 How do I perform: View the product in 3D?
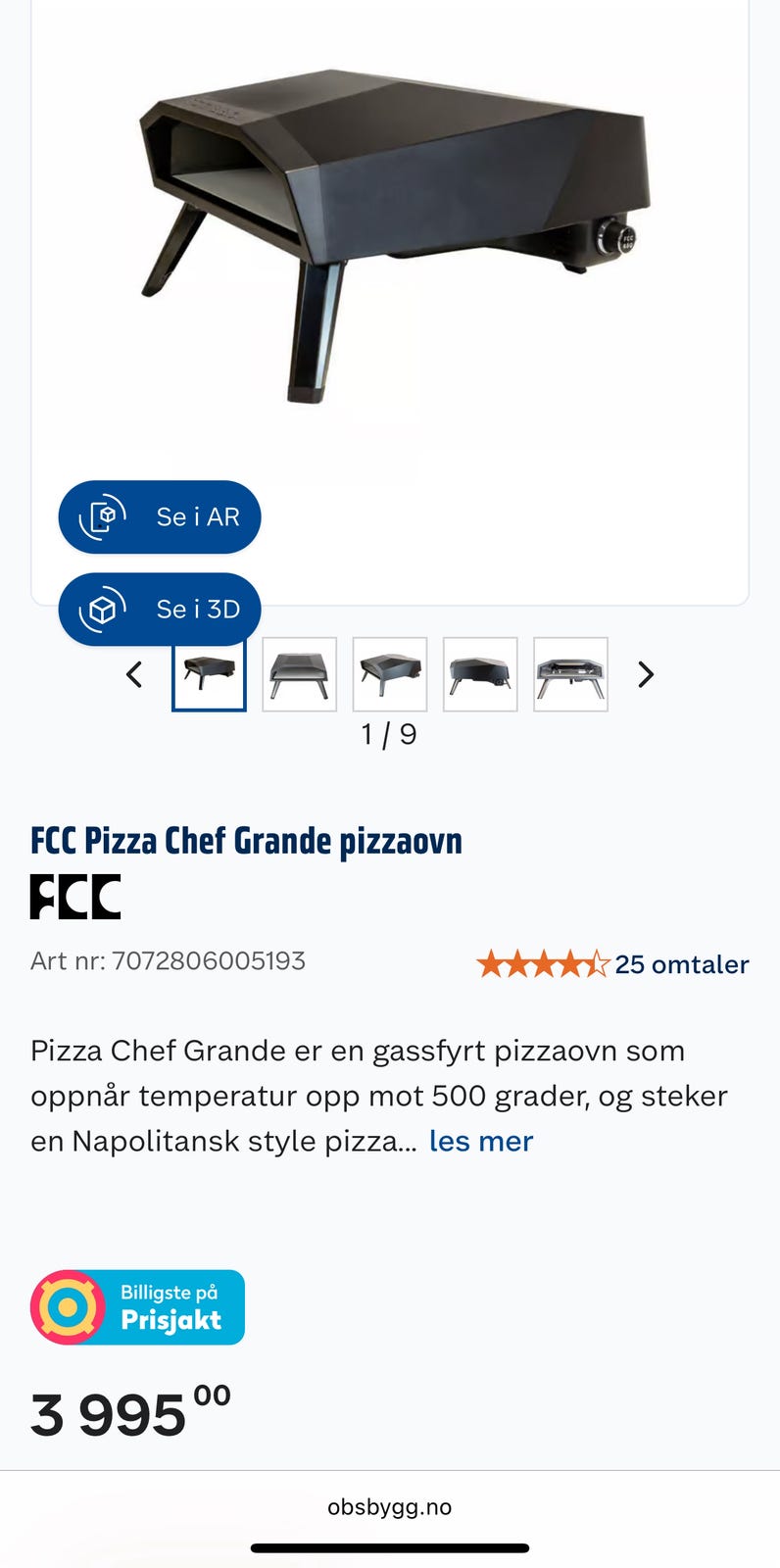(x=160, y=609)
